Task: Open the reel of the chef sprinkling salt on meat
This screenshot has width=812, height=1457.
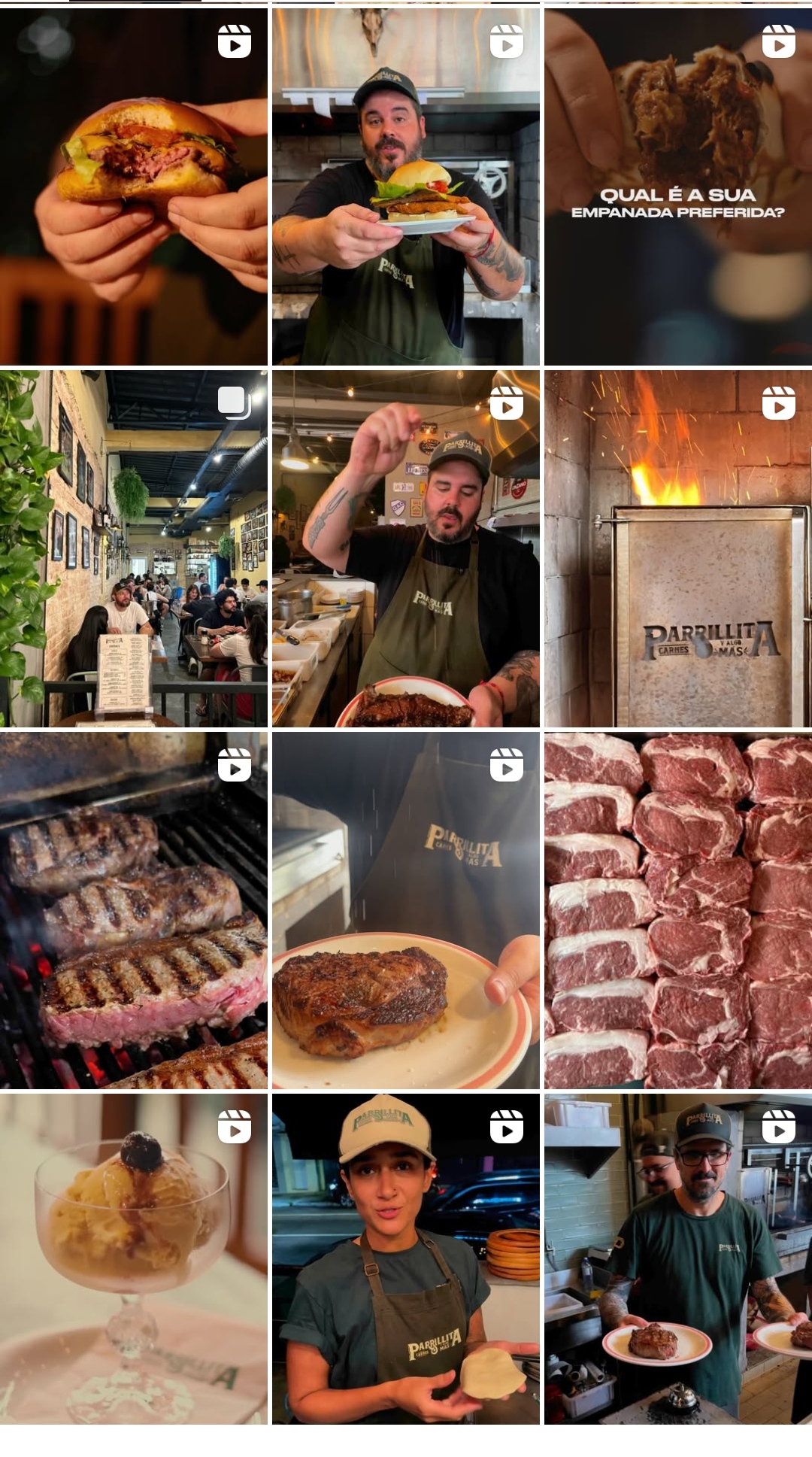Action: click(x=406, y=548)
